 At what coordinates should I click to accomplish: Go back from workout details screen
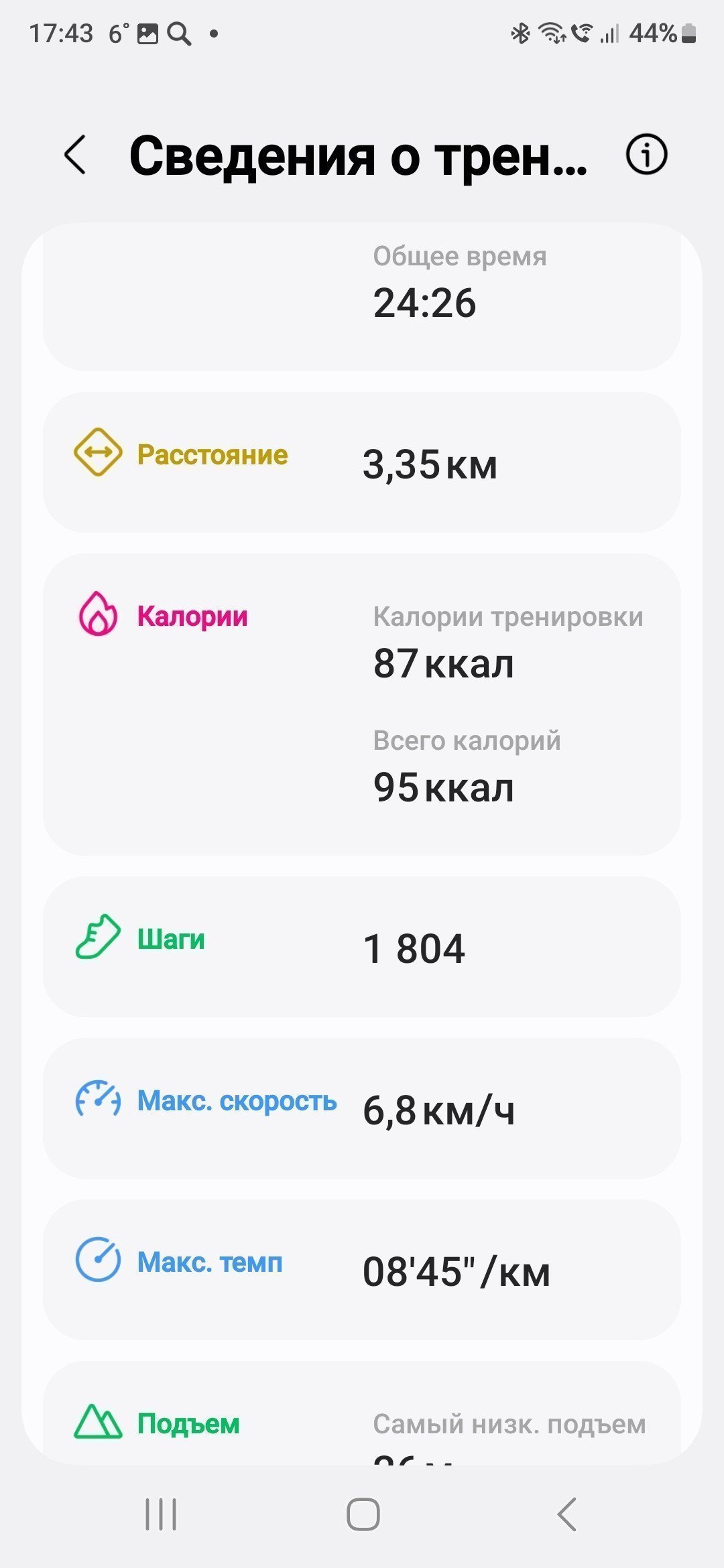pos(75,155)
